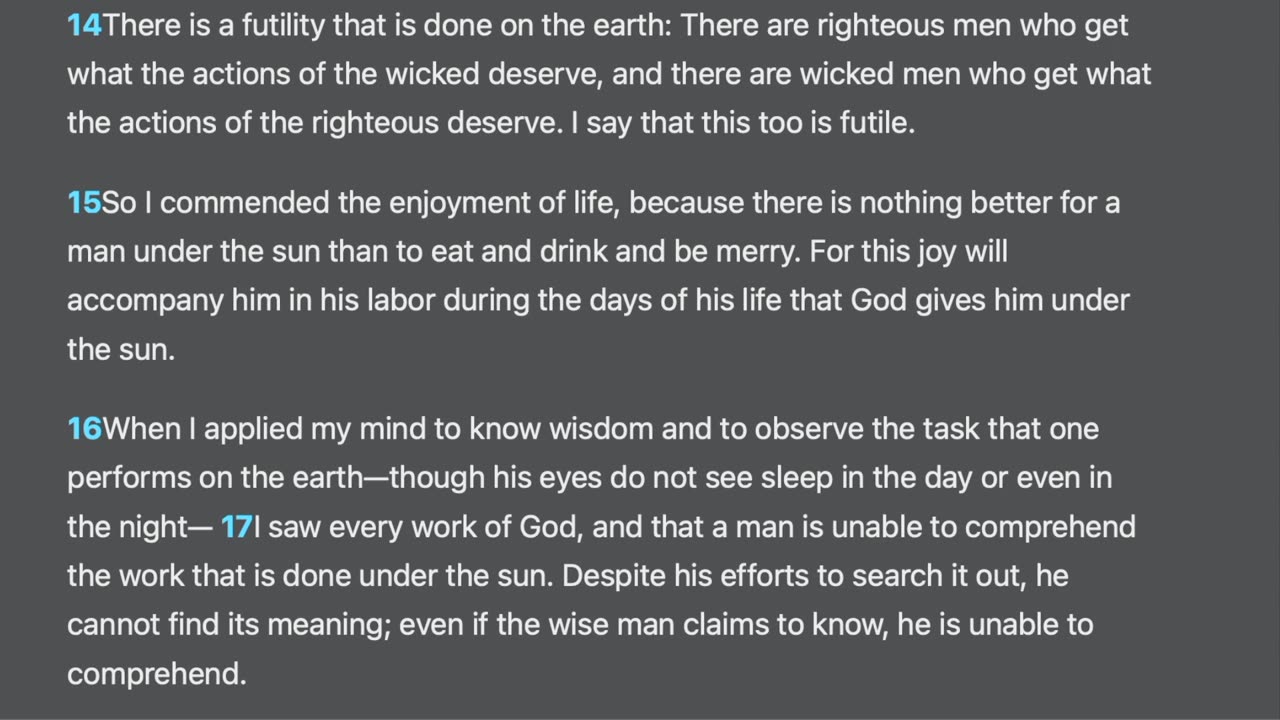The height and width of the screenshot is (720, 1280).
Task: Select the verse 16 number link
Action: point(84,429)
